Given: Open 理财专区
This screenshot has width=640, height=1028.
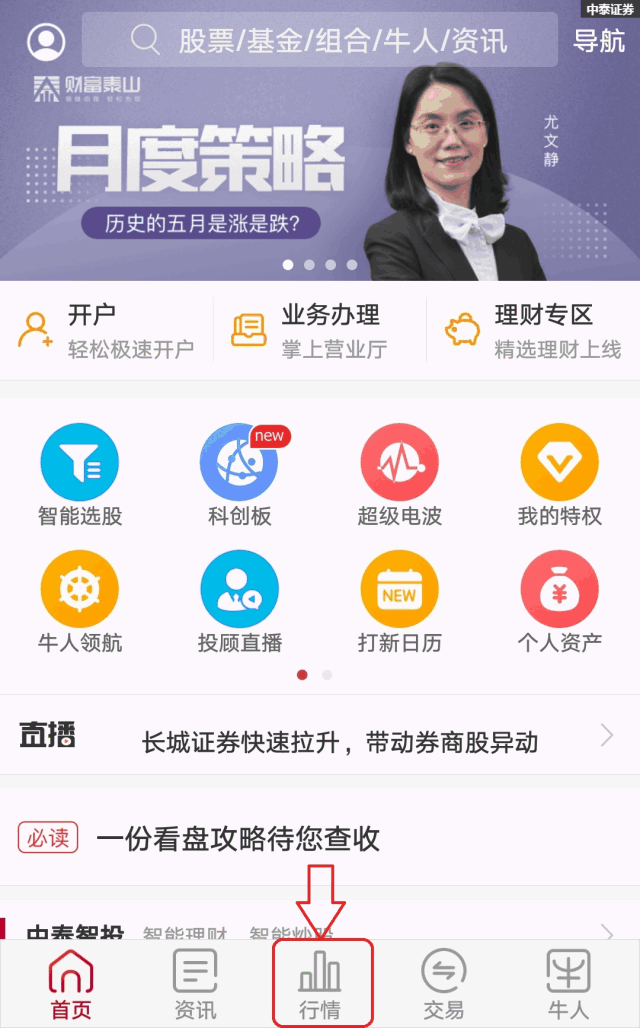Looking at the screenshot, I should tap(533, 330).
